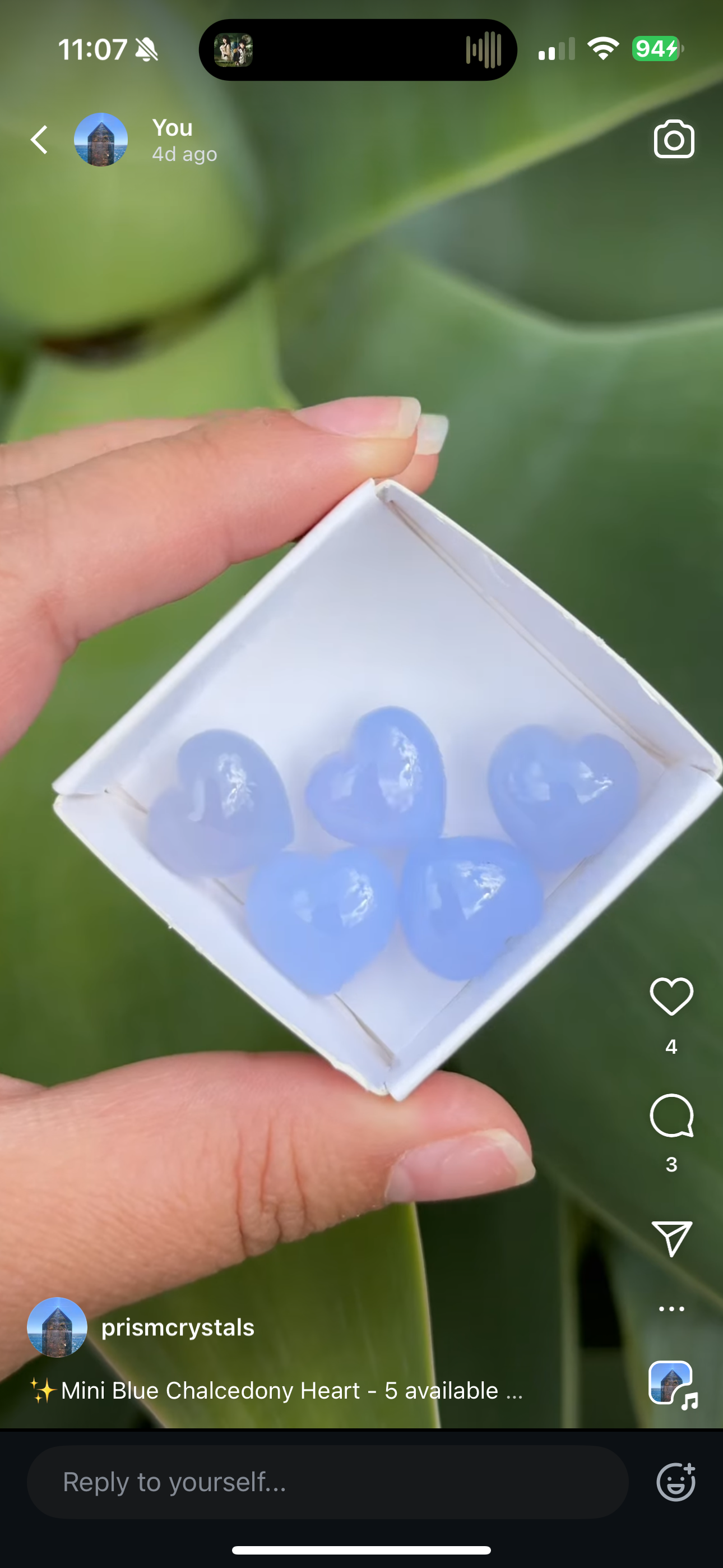The height and width of the screenshot is (1568, 723).
Task: Like this reel with the heart icon
Action: [671, 997]
